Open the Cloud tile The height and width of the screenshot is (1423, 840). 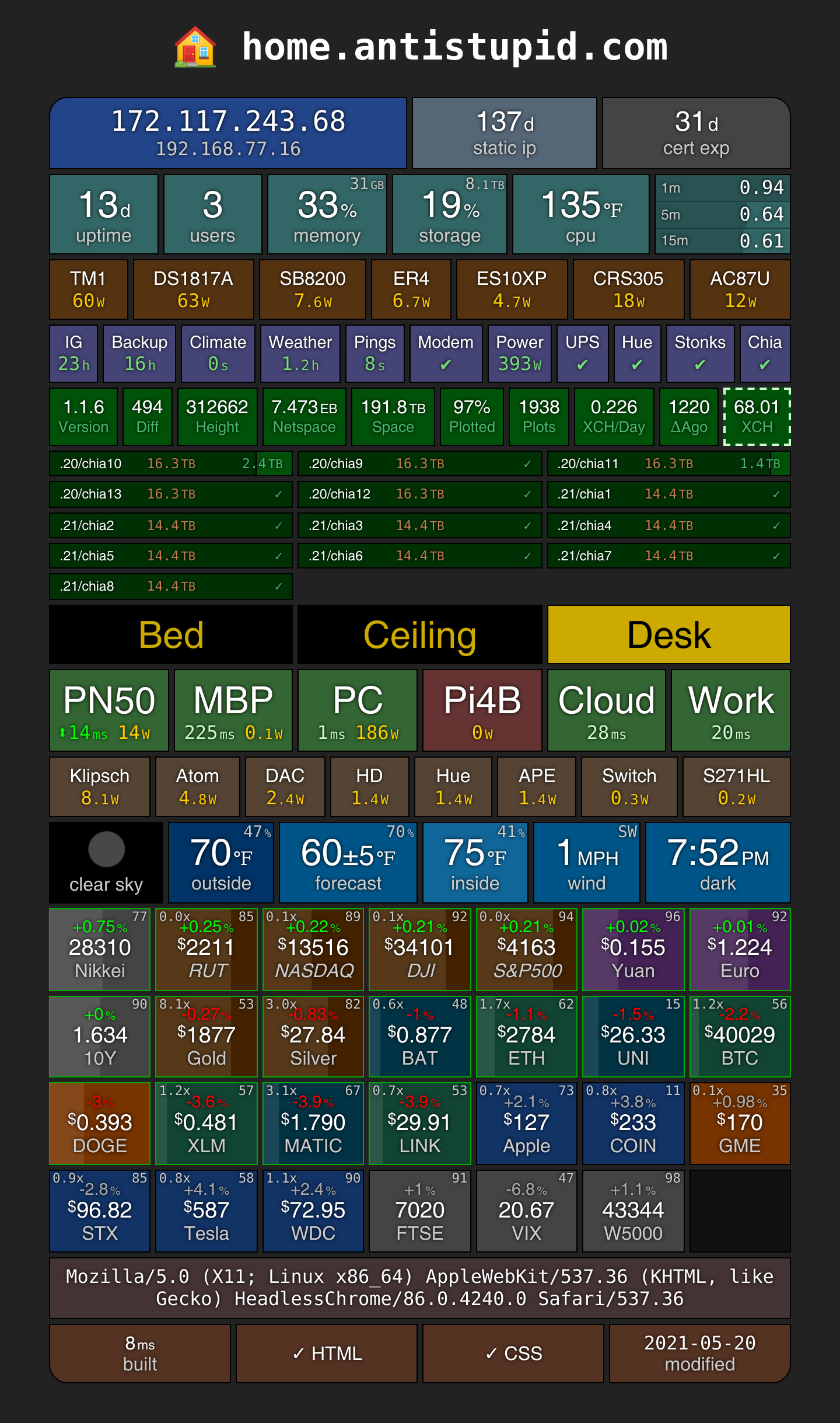[607, 710]
